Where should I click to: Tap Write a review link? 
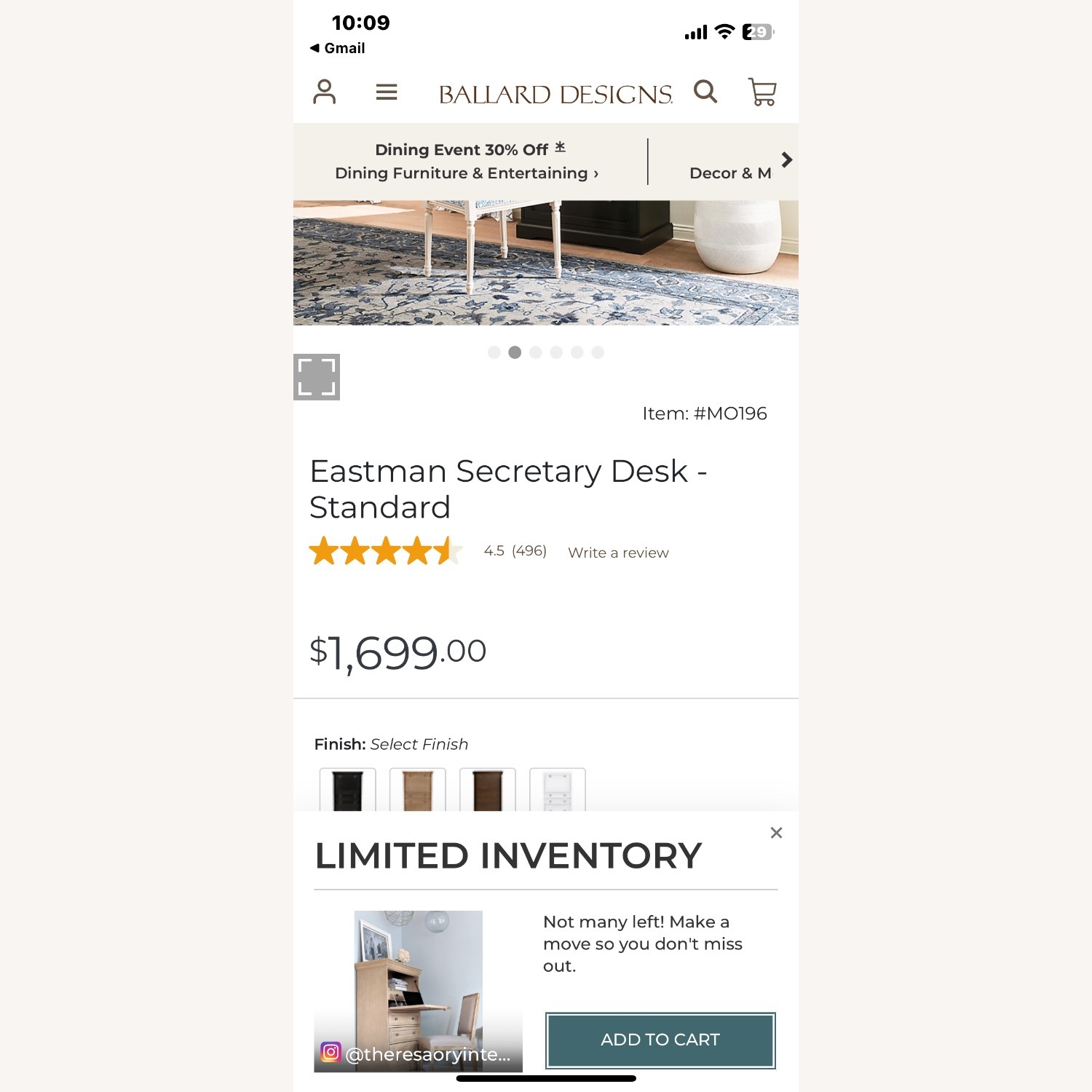(618, 553)
